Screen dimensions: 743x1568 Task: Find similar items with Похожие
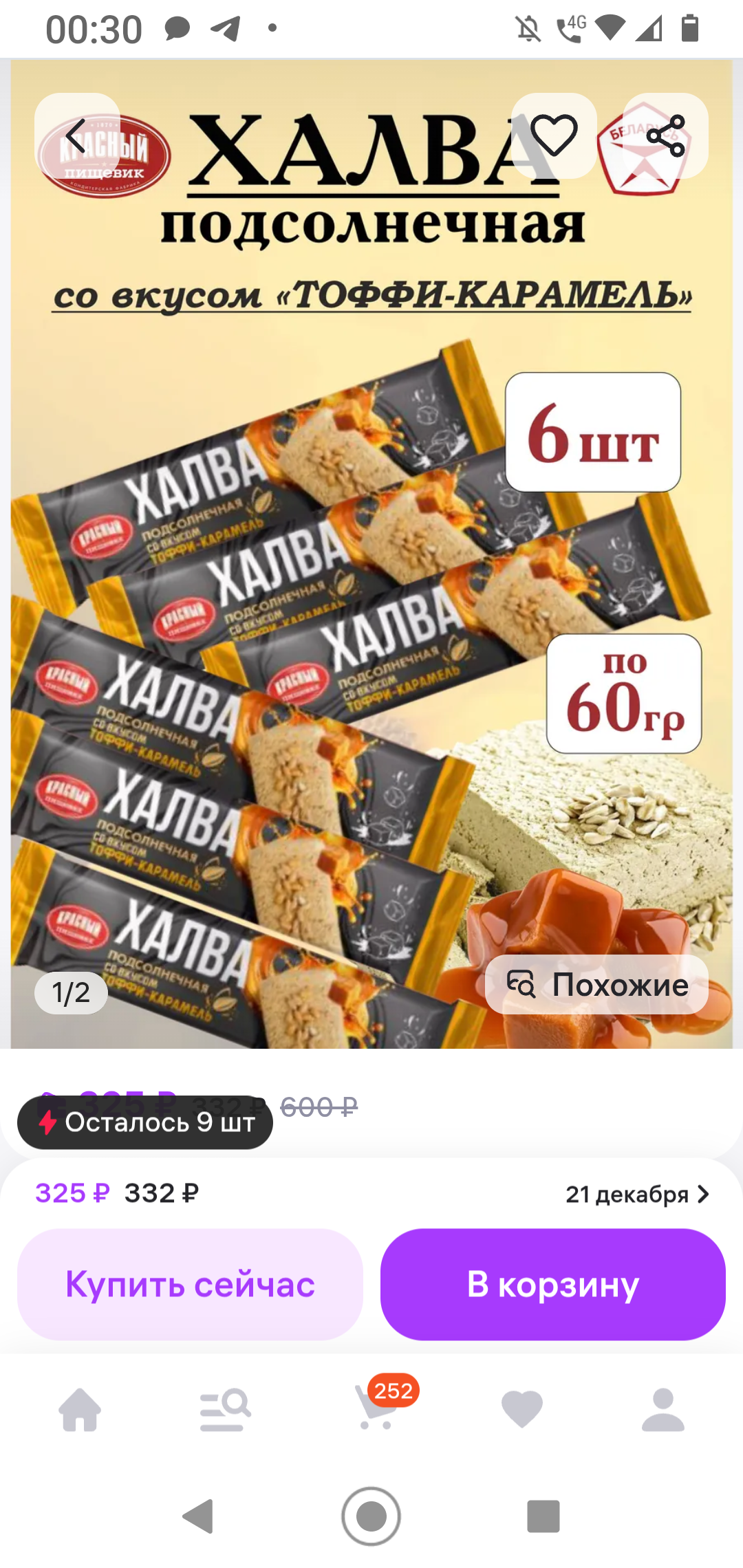(596, 984)
